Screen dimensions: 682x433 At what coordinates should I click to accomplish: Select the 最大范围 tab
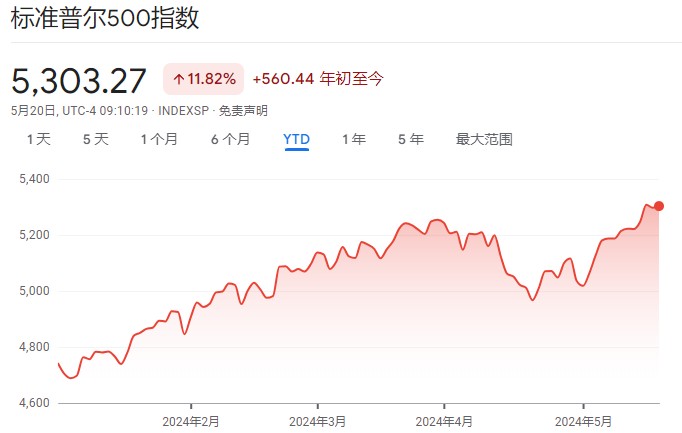point(484,140)
